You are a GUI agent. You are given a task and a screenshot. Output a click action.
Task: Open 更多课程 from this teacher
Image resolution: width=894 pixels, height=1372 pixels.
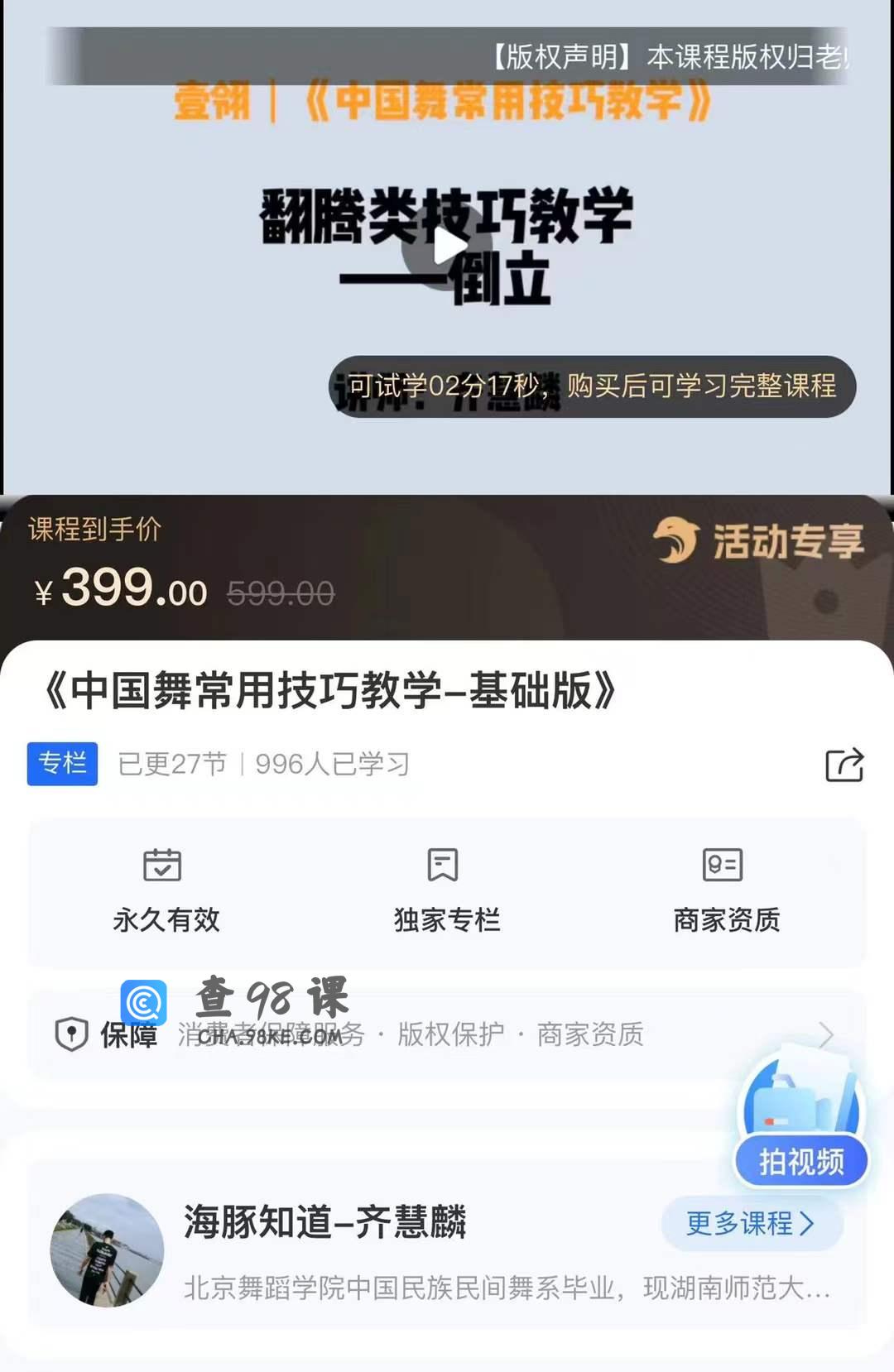pos(751,1223)
